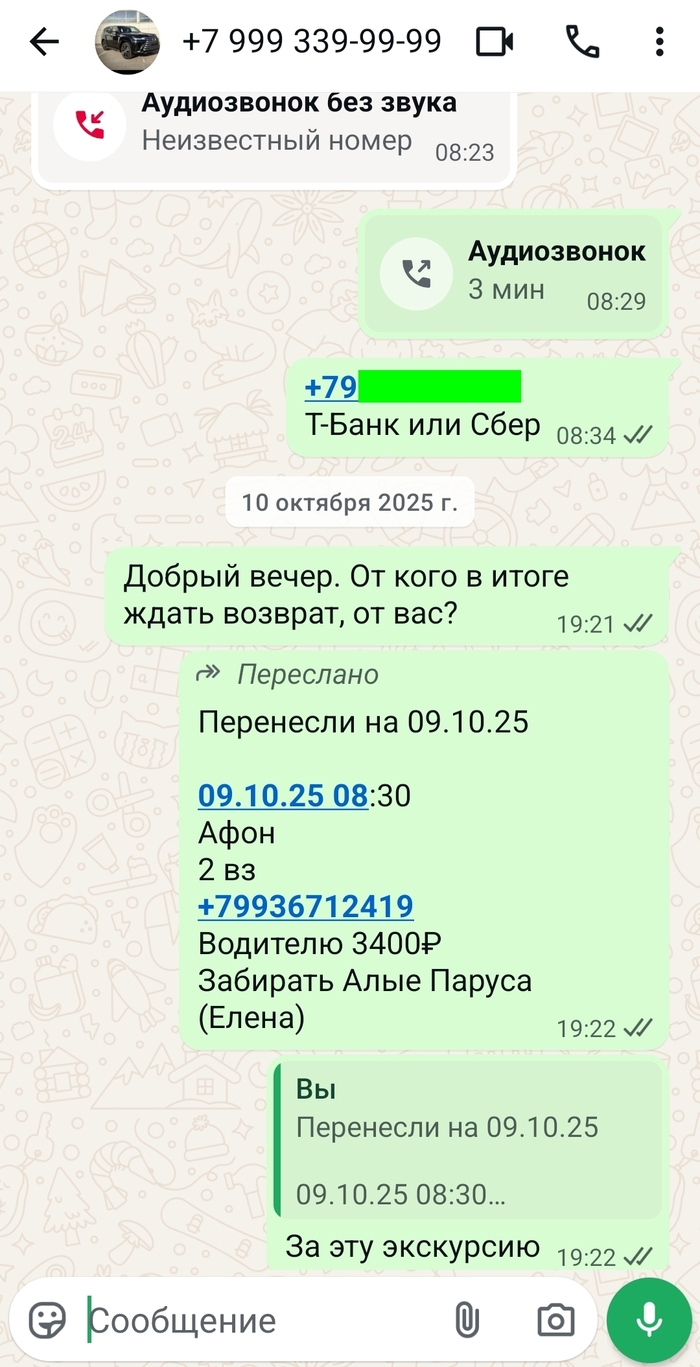This screenshot has height=1367, width=700.
Task: Focus the Сообщение message input field
Action: point(260,1320)
